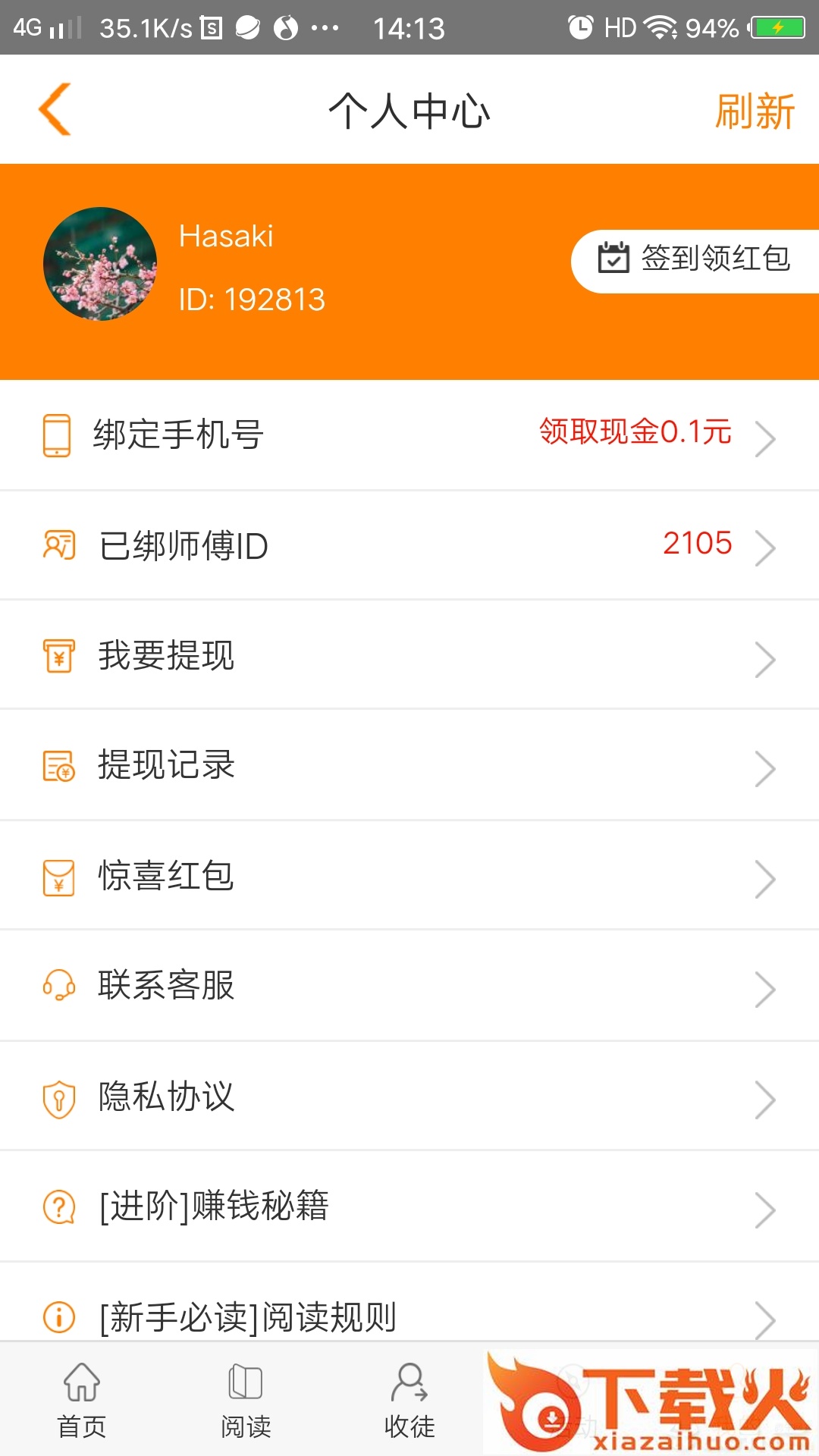This screenshot has height=1456, width=819.
Task: Tap 签到领红包 to check in
Action: [696, 259]
